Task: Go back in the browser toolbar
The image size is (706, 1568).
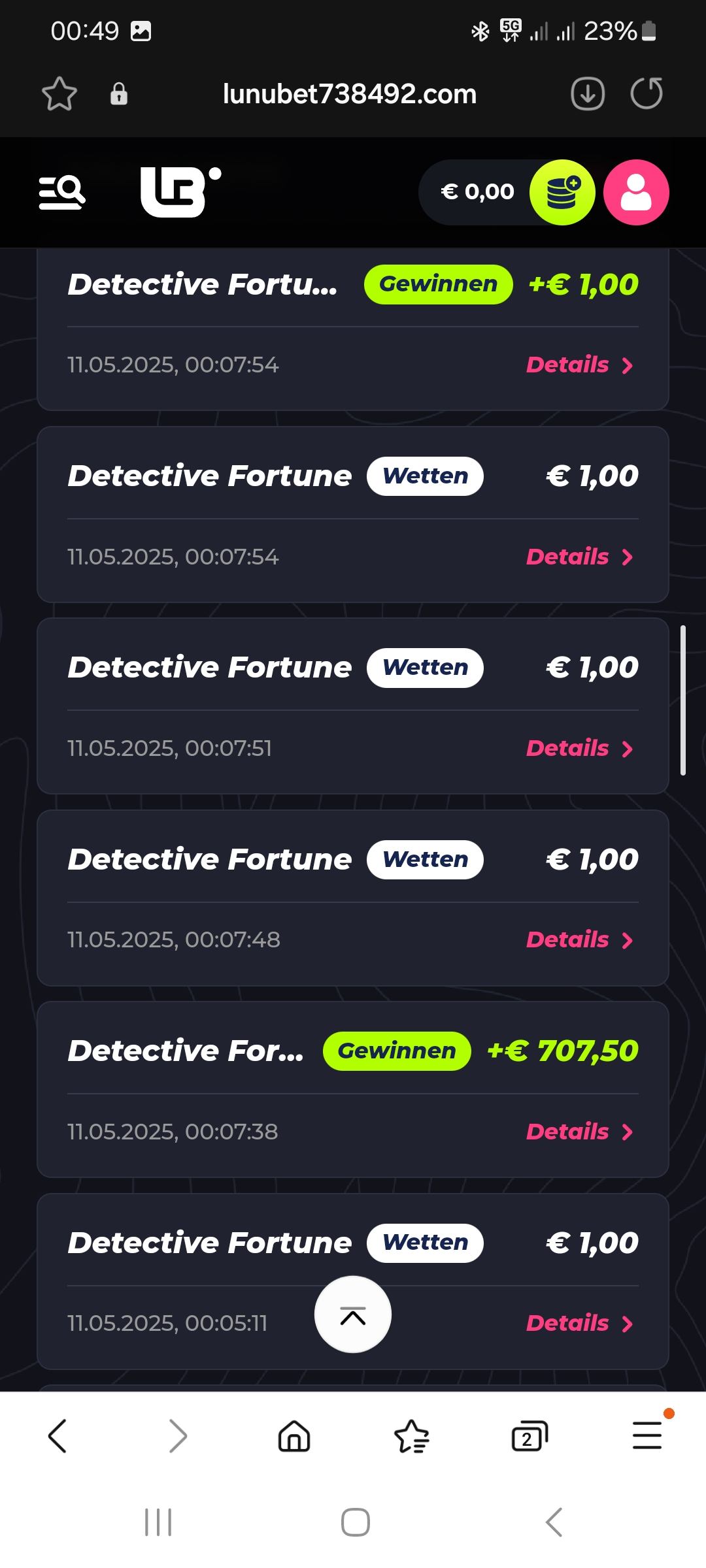Action: click(x=58, y=1436)
